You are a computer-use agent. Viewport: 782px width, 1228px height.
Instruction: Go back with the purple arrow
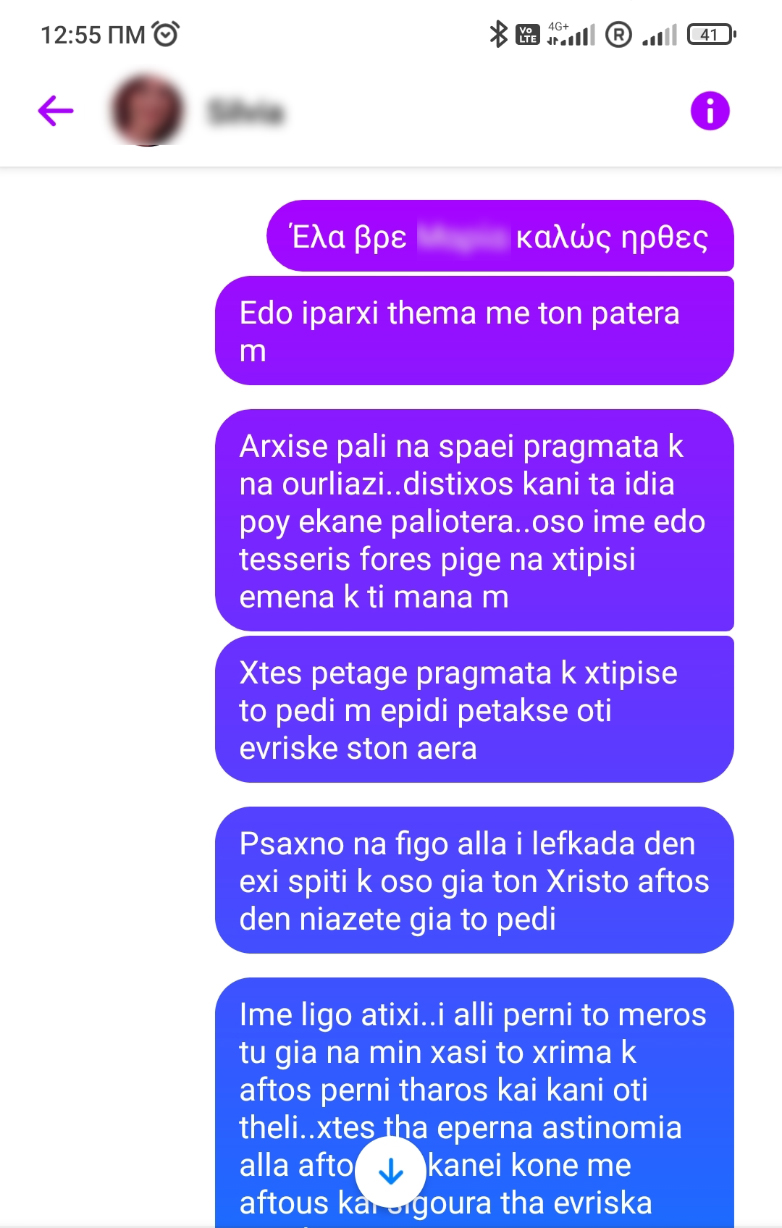pyautogui.click(x=55, y=110)
